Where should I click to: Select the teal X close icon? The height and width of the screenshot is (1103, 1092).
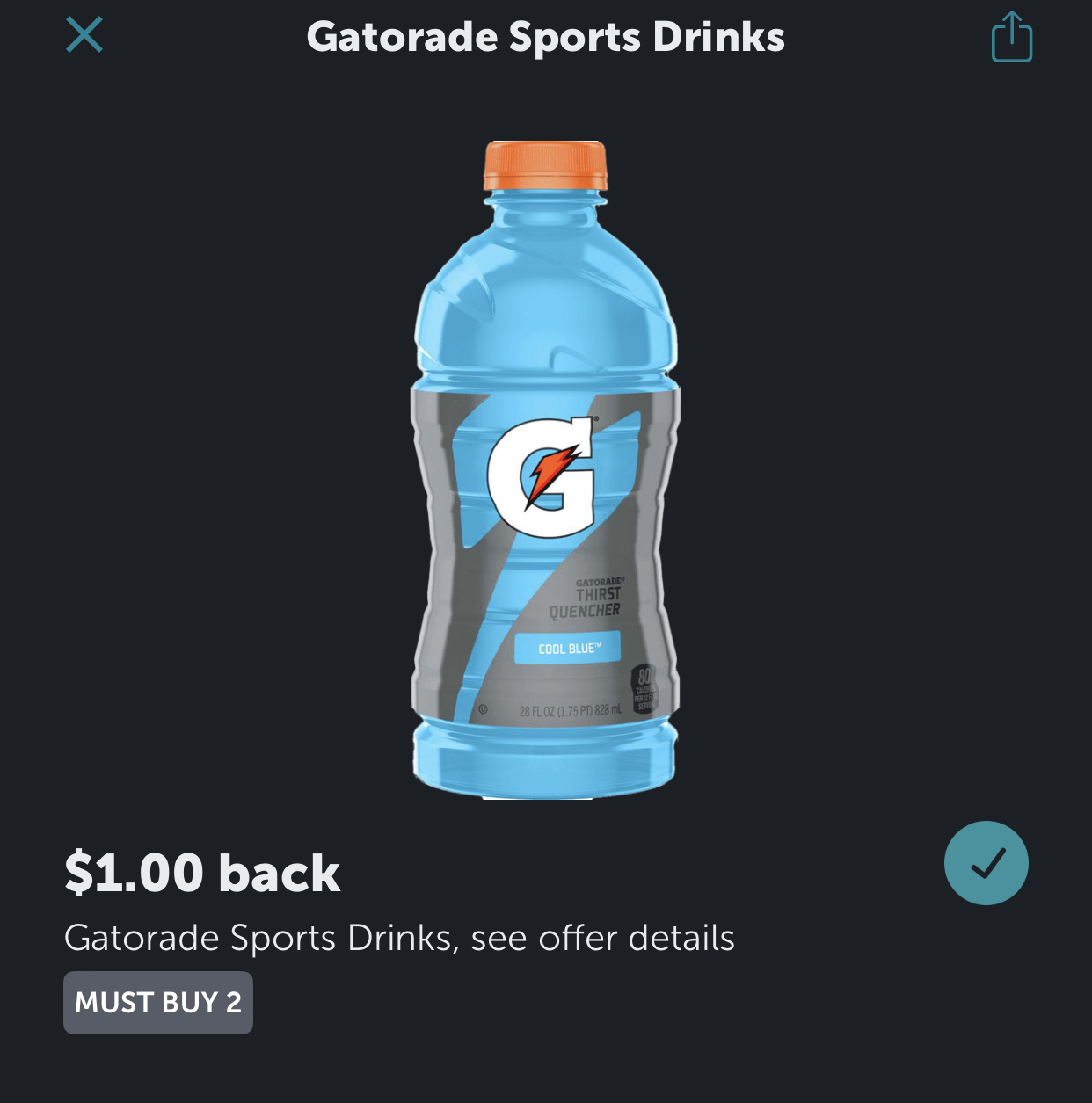pos(84,35)
